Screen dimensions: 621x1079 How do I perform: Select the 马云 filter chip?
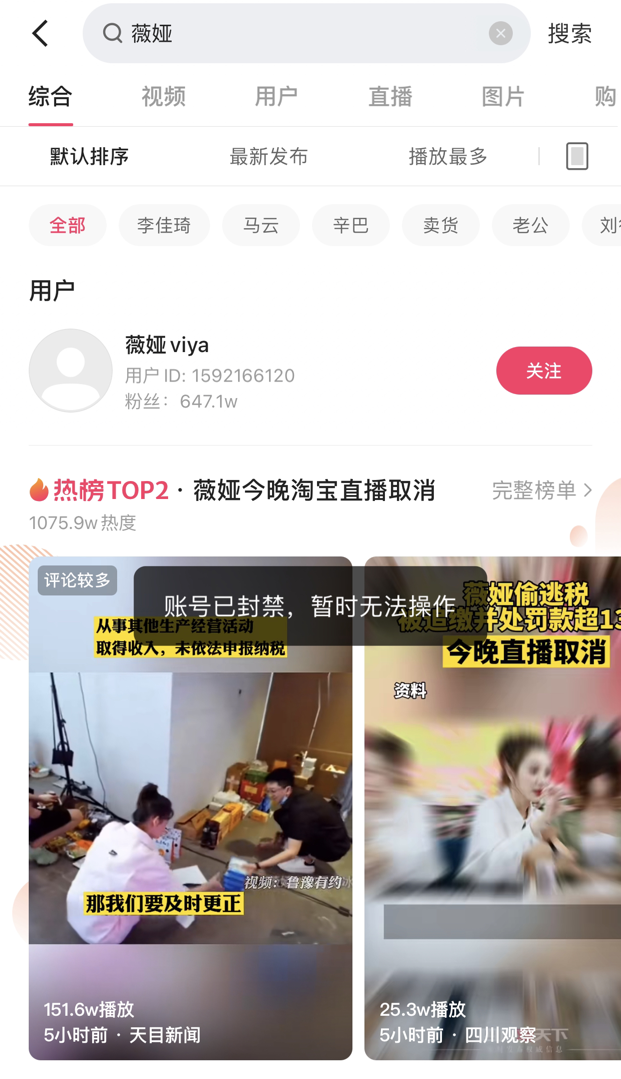tap(261, 226)
